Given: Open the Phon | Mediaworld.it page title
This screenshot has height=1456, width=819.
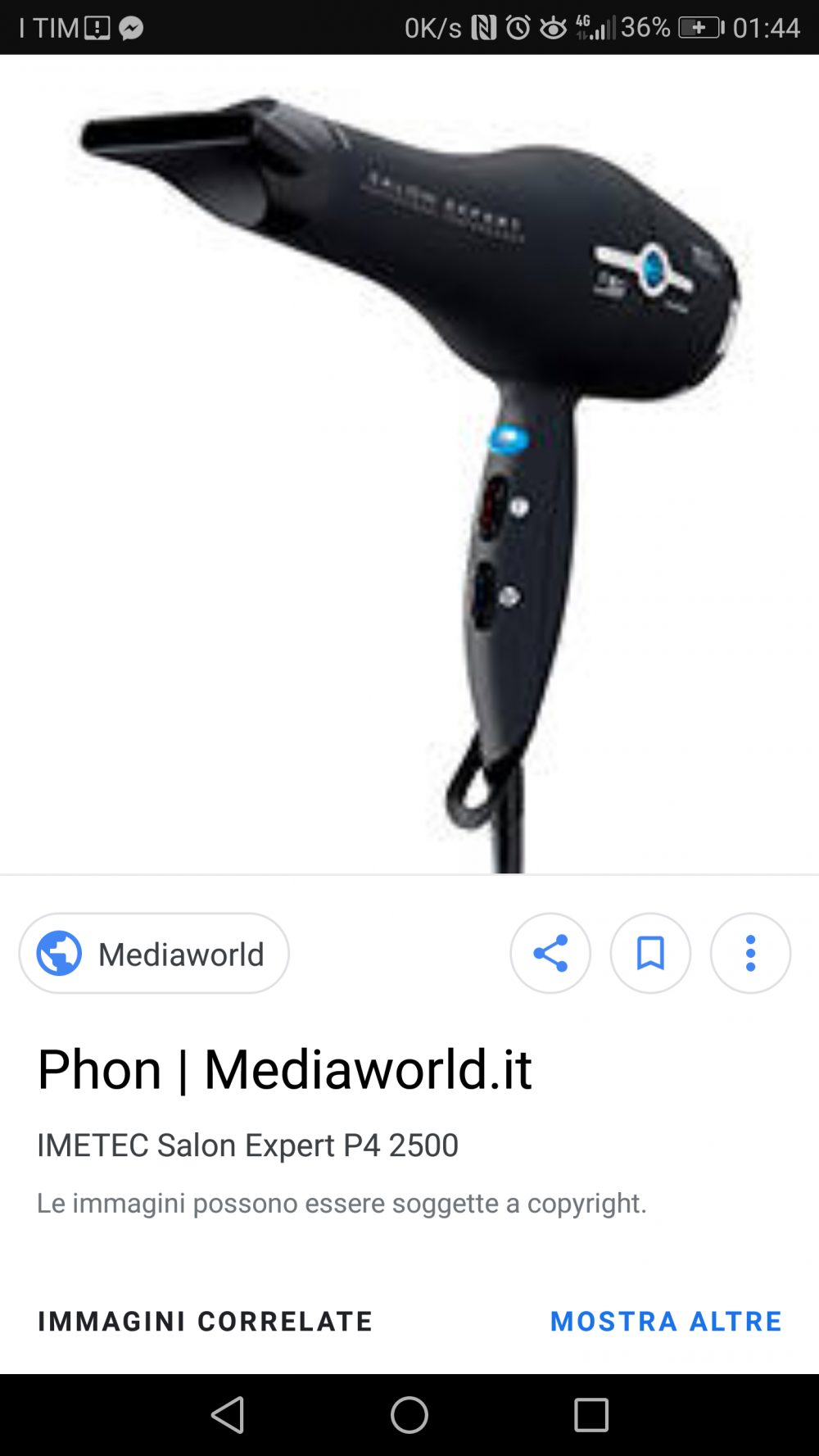Looking at the screenshot, I should click(285, 1069).
